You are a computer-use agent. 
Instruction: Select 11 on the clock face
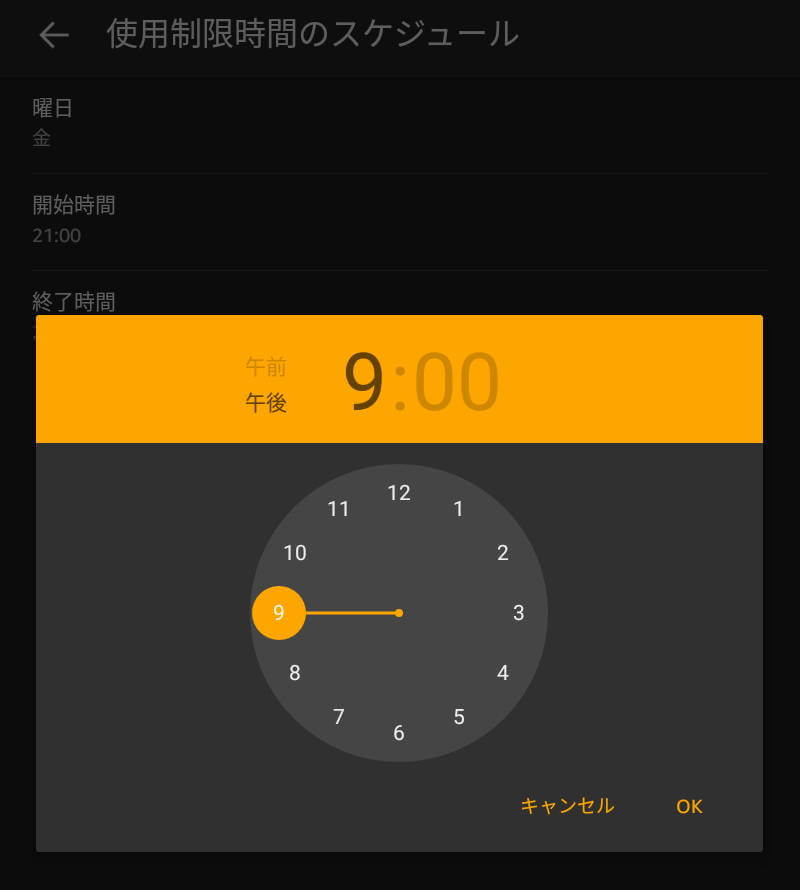[x=338, y=509]
